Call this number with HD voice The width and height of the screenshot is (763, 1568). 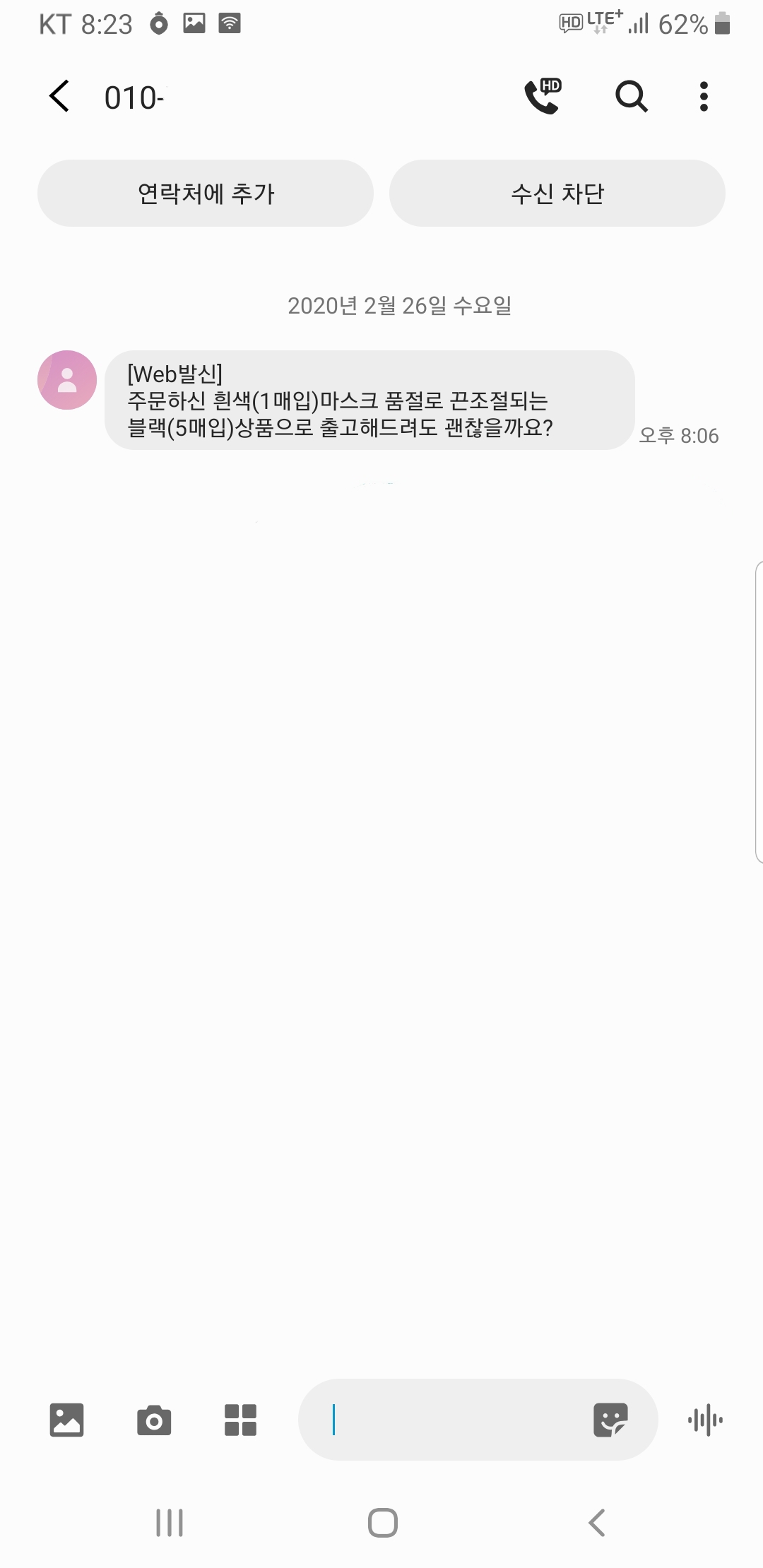[x=542, y=96]
